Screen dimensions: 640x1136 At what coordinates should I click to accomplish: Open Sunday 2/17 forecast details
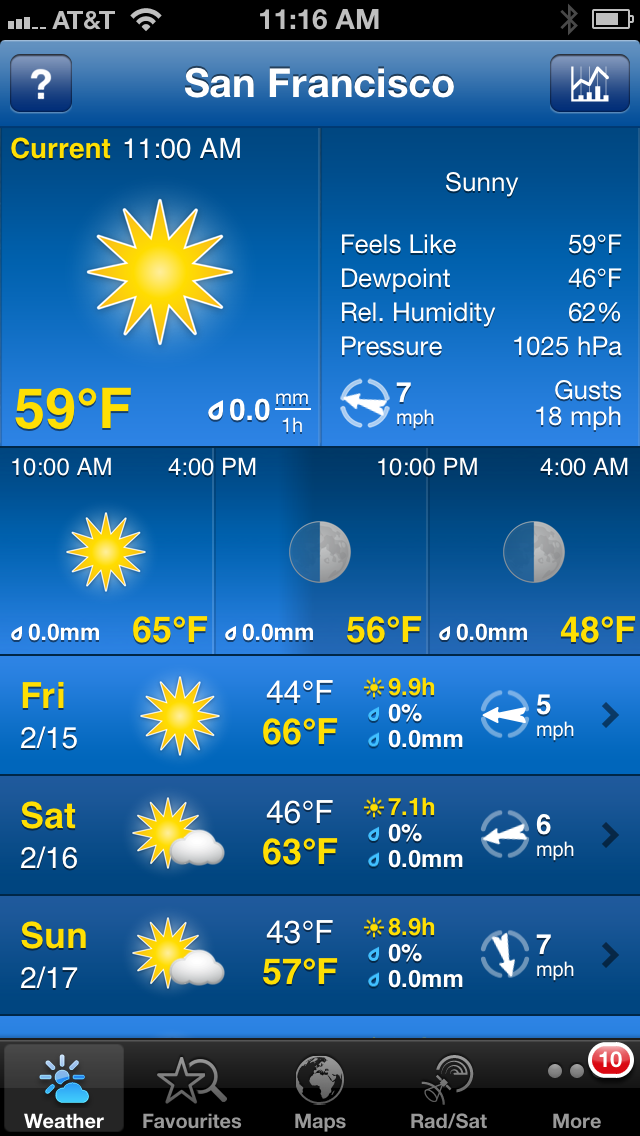(320, 956)
